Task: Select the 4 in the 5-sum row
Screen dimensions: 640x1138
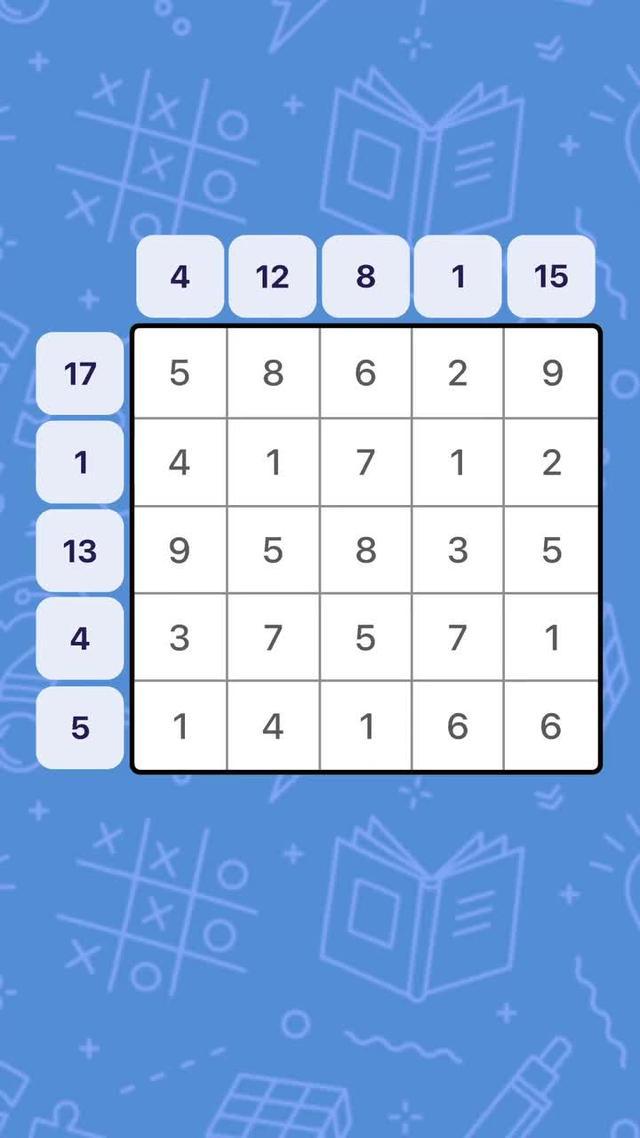Action: (x=272, y=726)
